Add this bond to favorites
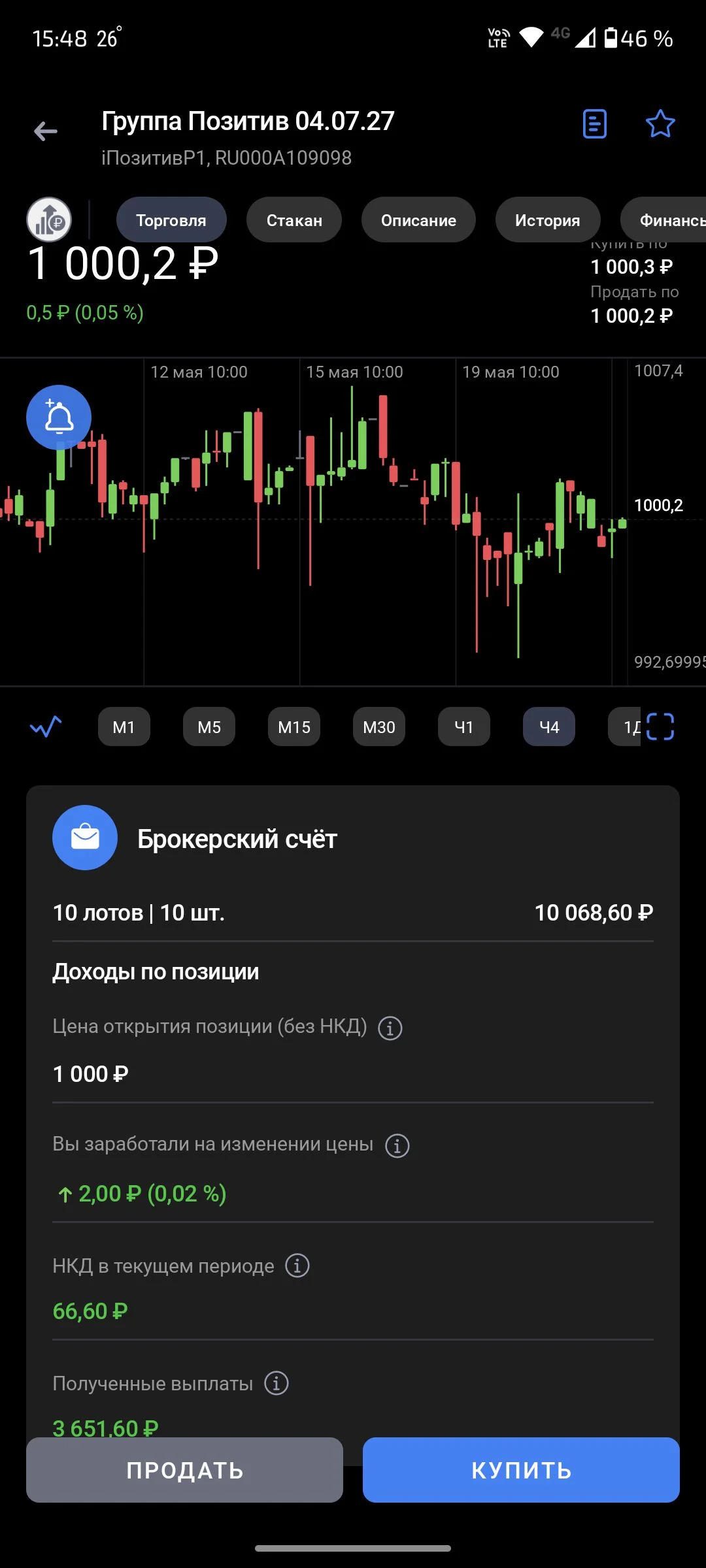 pyautogui.click(x=660, y=123)
